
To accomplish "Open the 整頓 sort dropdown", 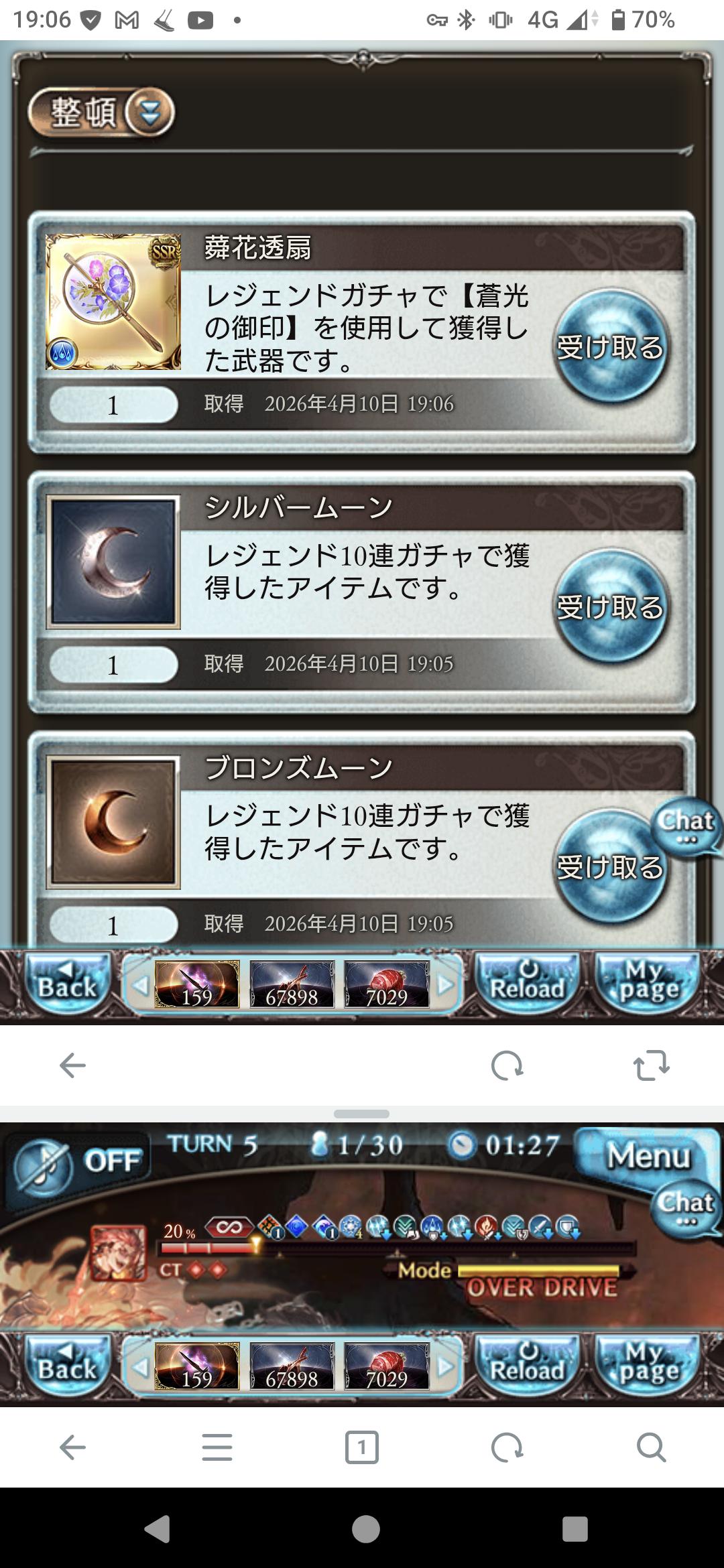I will pyautogui.click(x=102, y=113).
